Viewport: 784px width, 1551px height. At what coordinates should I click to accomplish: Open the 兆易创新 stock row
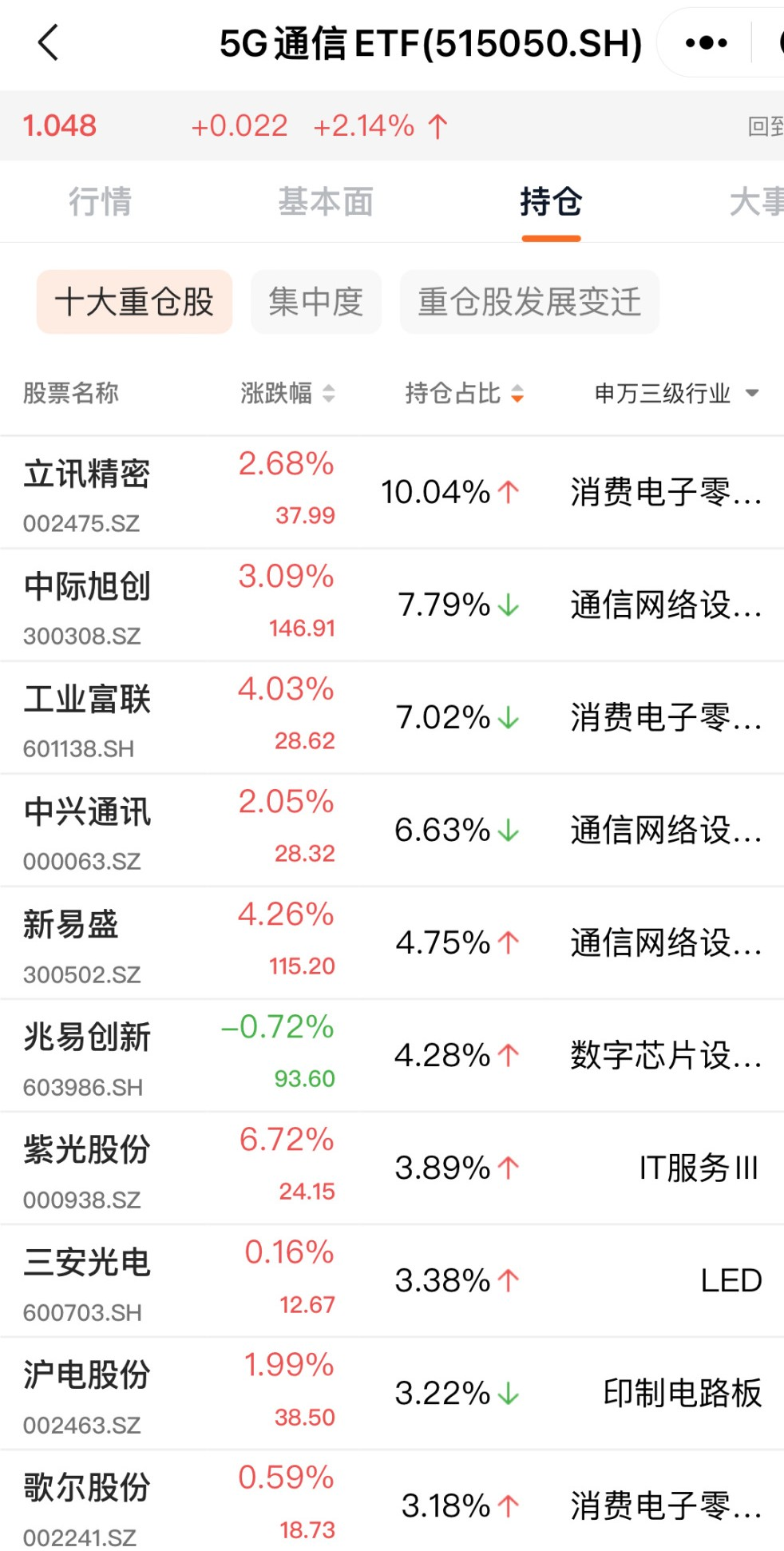point(87,1055)
